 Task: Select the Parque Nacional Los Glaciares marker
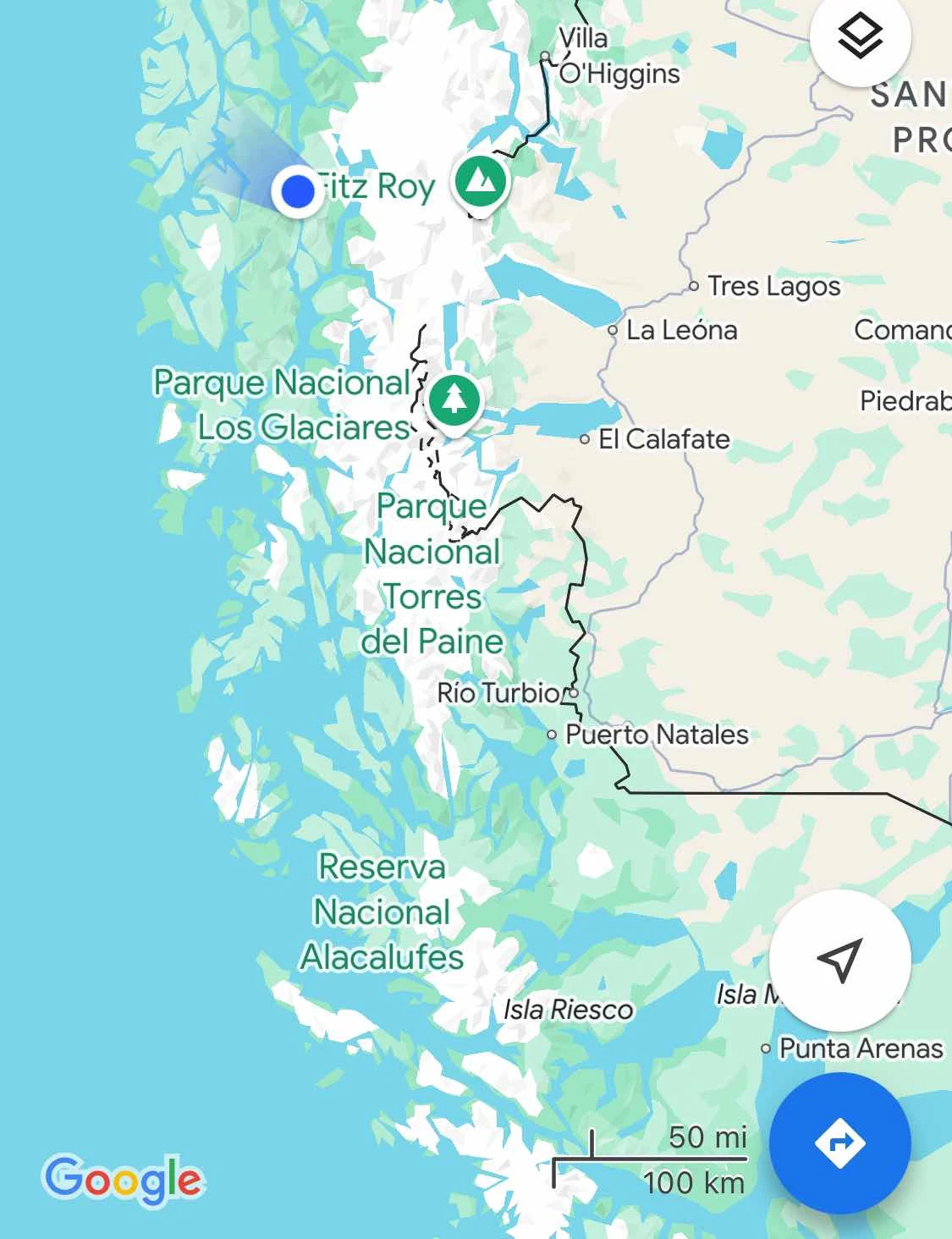[454, 400]
